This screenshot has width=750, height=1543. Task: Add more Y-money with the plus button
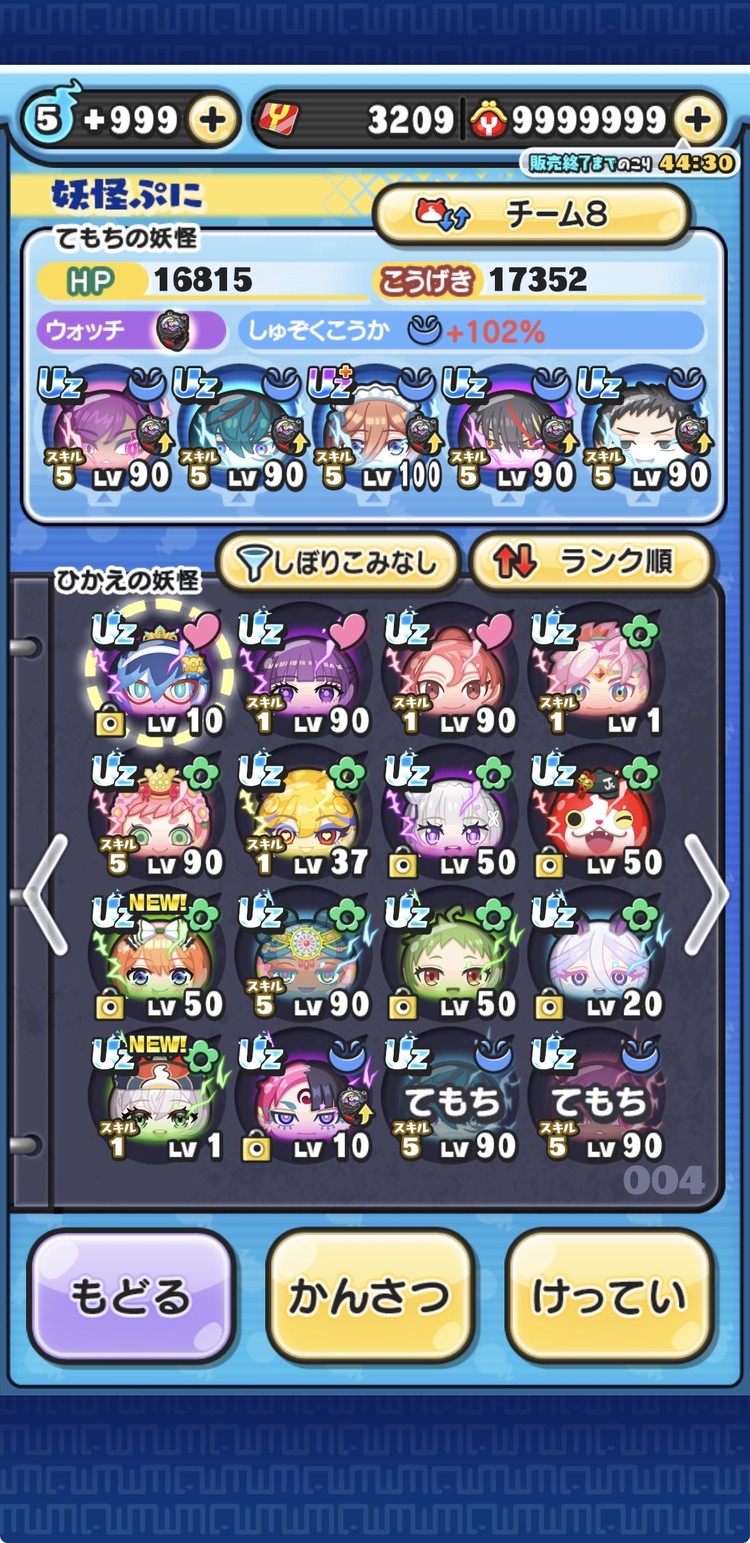click(x=699, y=121)
